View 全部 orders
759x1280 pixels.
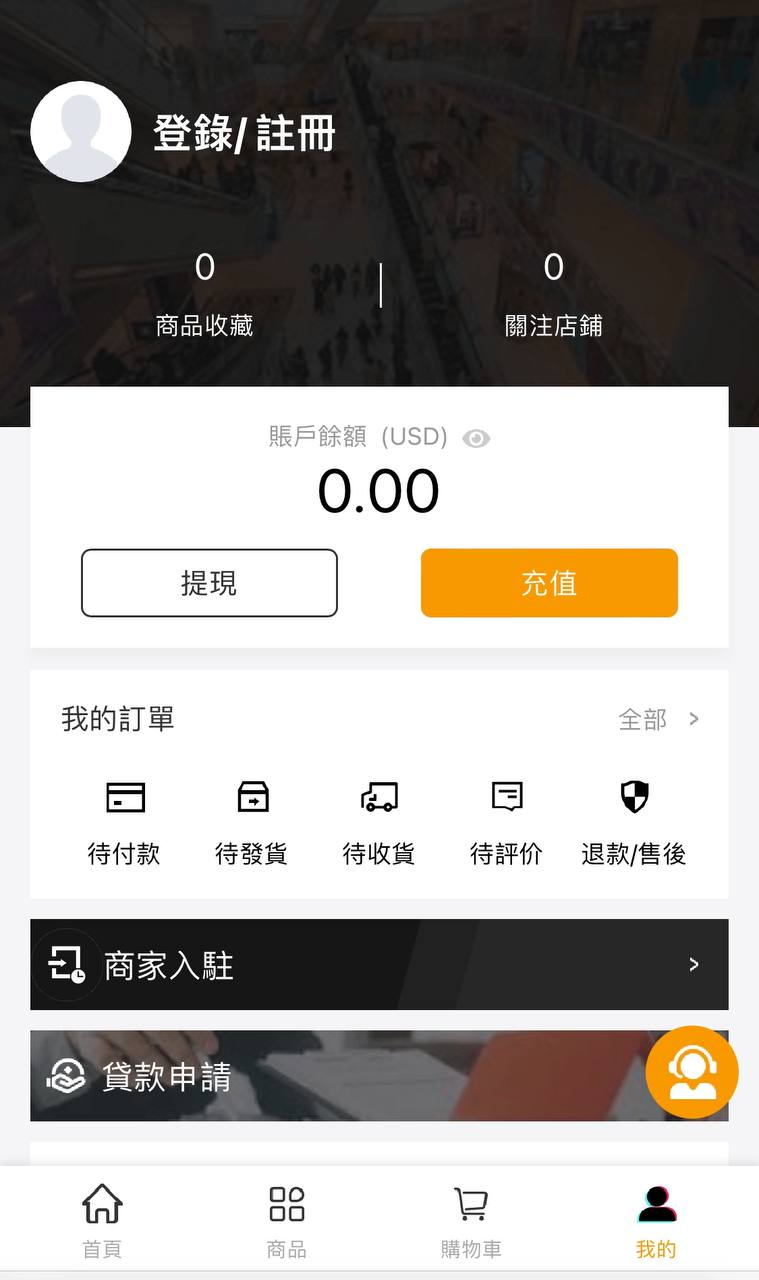[x=658, y=719]
